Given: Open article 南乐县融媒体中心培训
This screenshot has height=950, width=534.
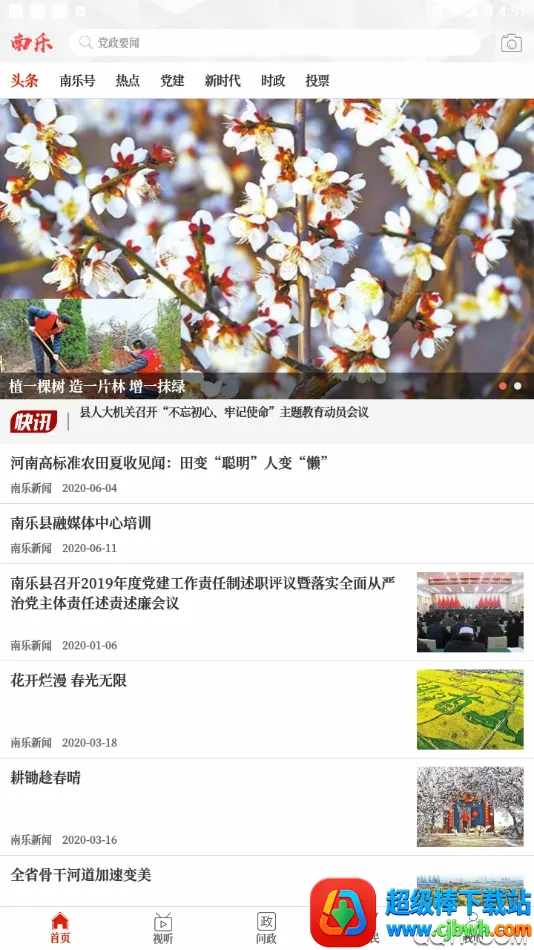Looking at the screenshot, I should pos(267,534).
